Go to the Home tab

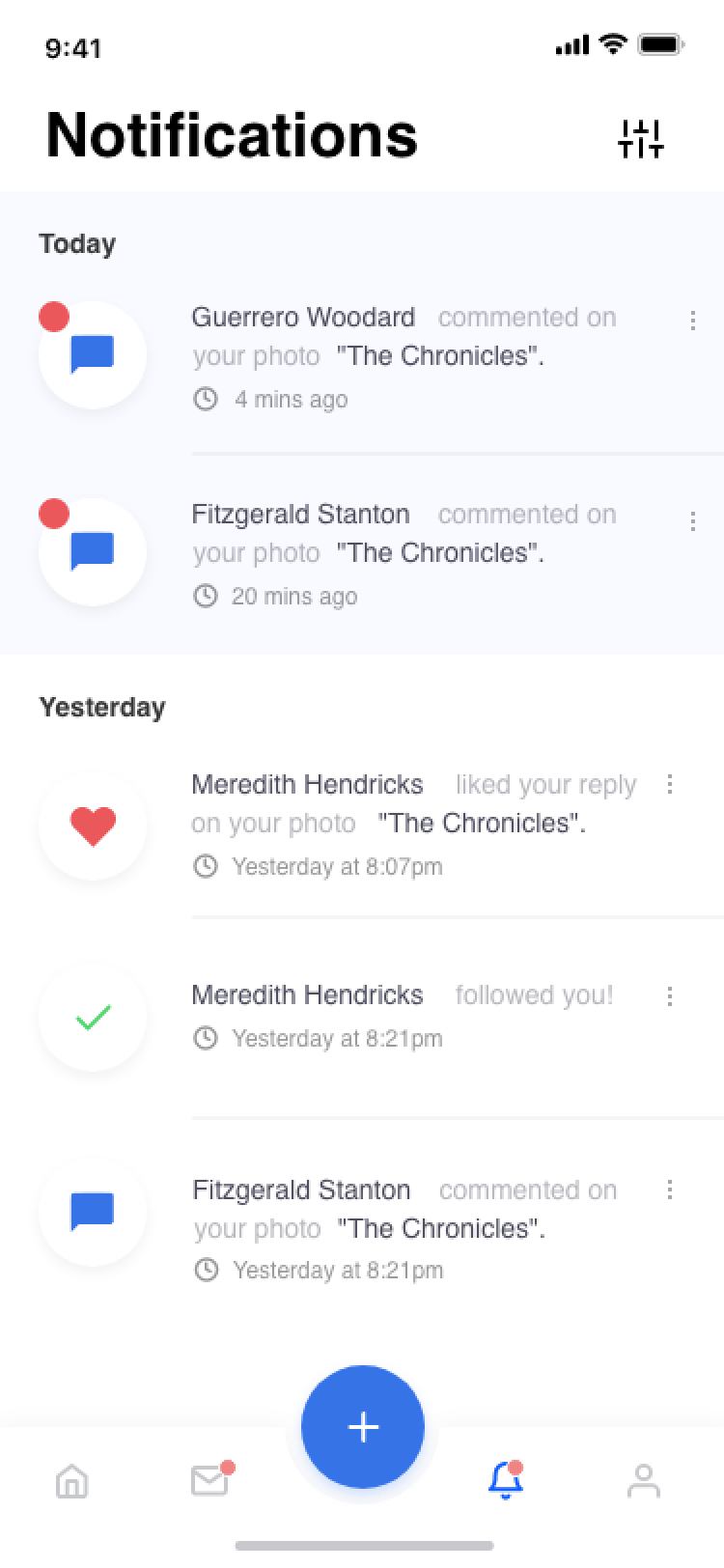coord(72,1480)
